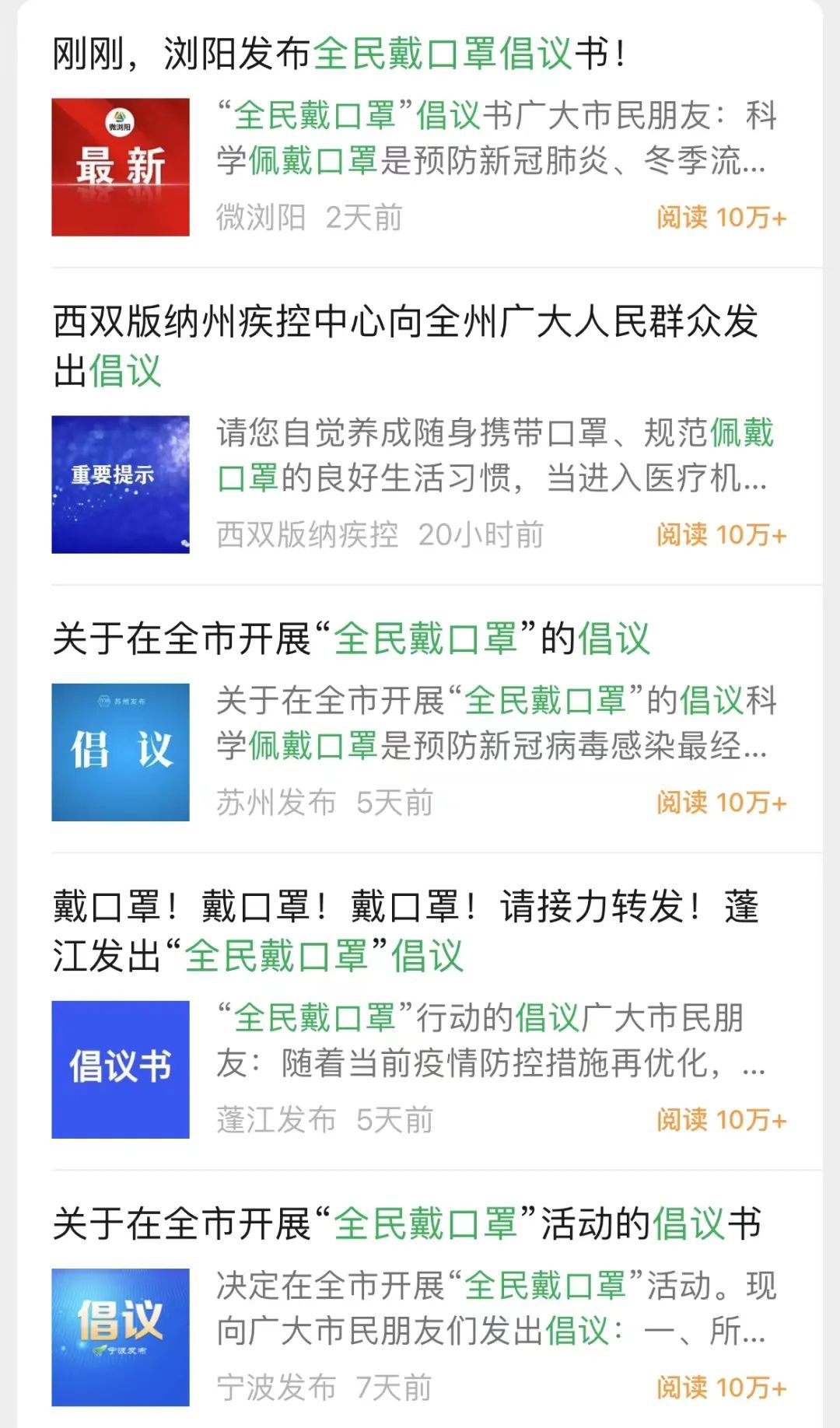This screenshot has height=1428, width=840.
Task: Open the 宁波发布 mask initiative article
Action: tap(406, 1223)
